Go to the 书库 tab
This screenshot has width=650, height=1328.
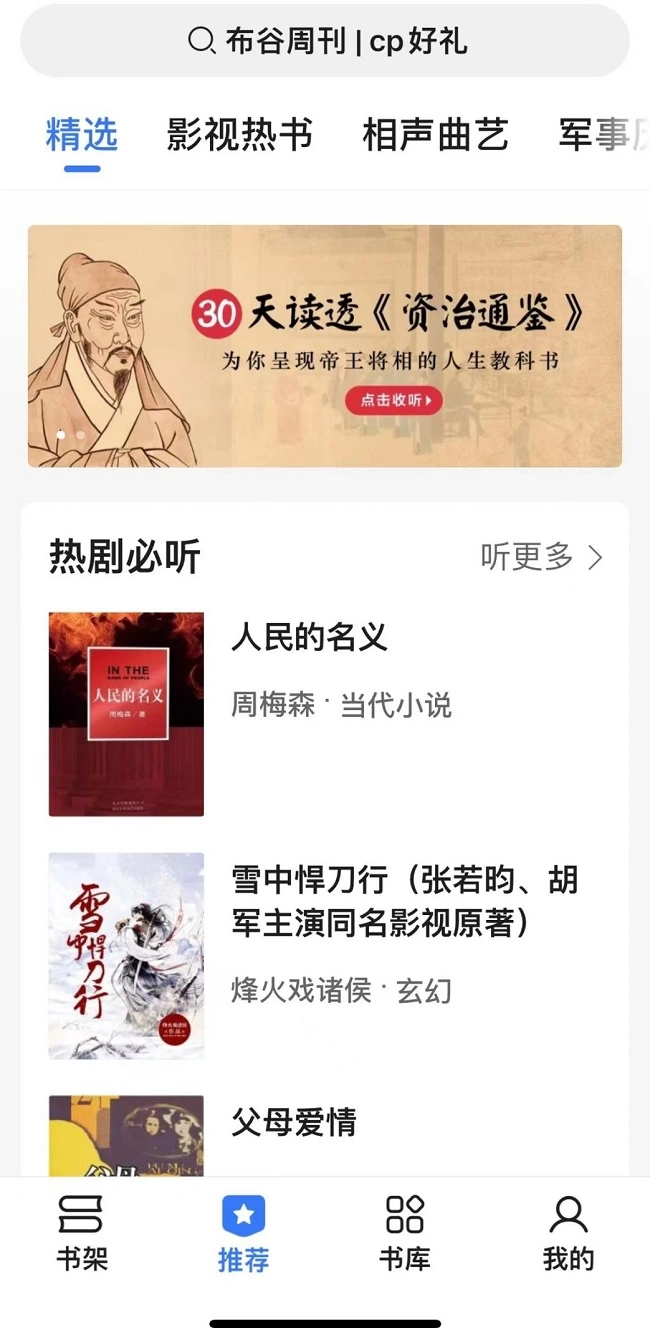(405, 1233)
